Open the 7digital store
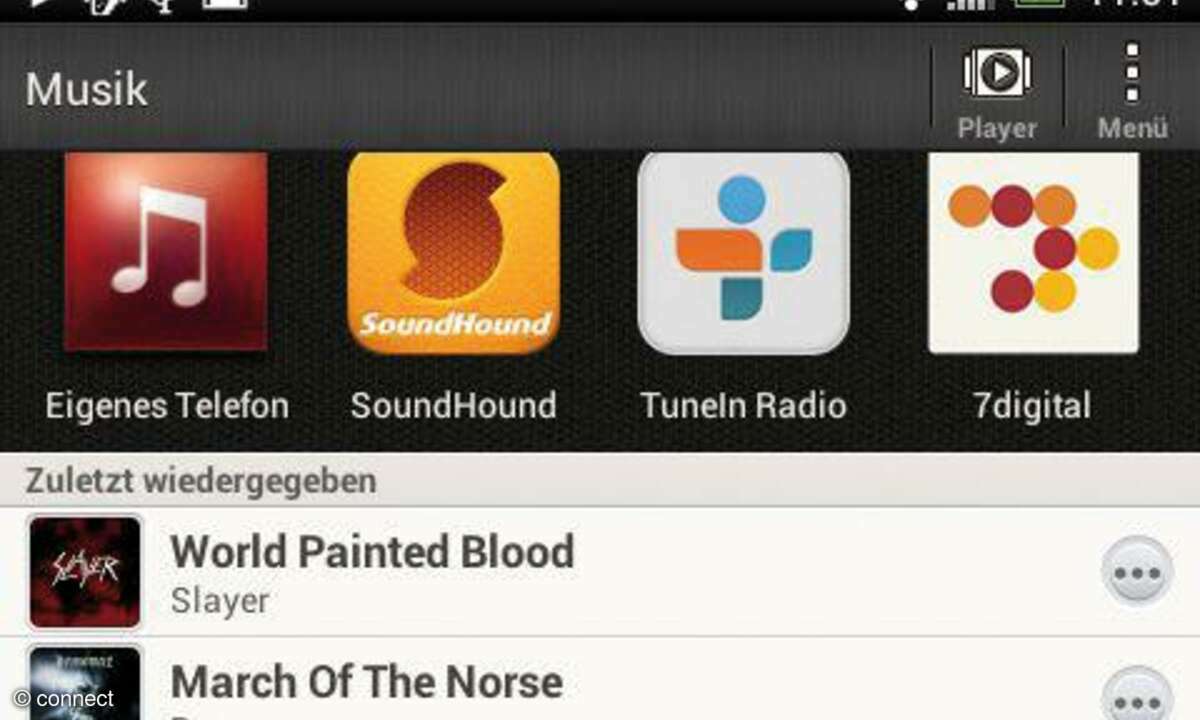Image resolution: width=1200 pixels, height=720 pixels. tap(1032, 253)
